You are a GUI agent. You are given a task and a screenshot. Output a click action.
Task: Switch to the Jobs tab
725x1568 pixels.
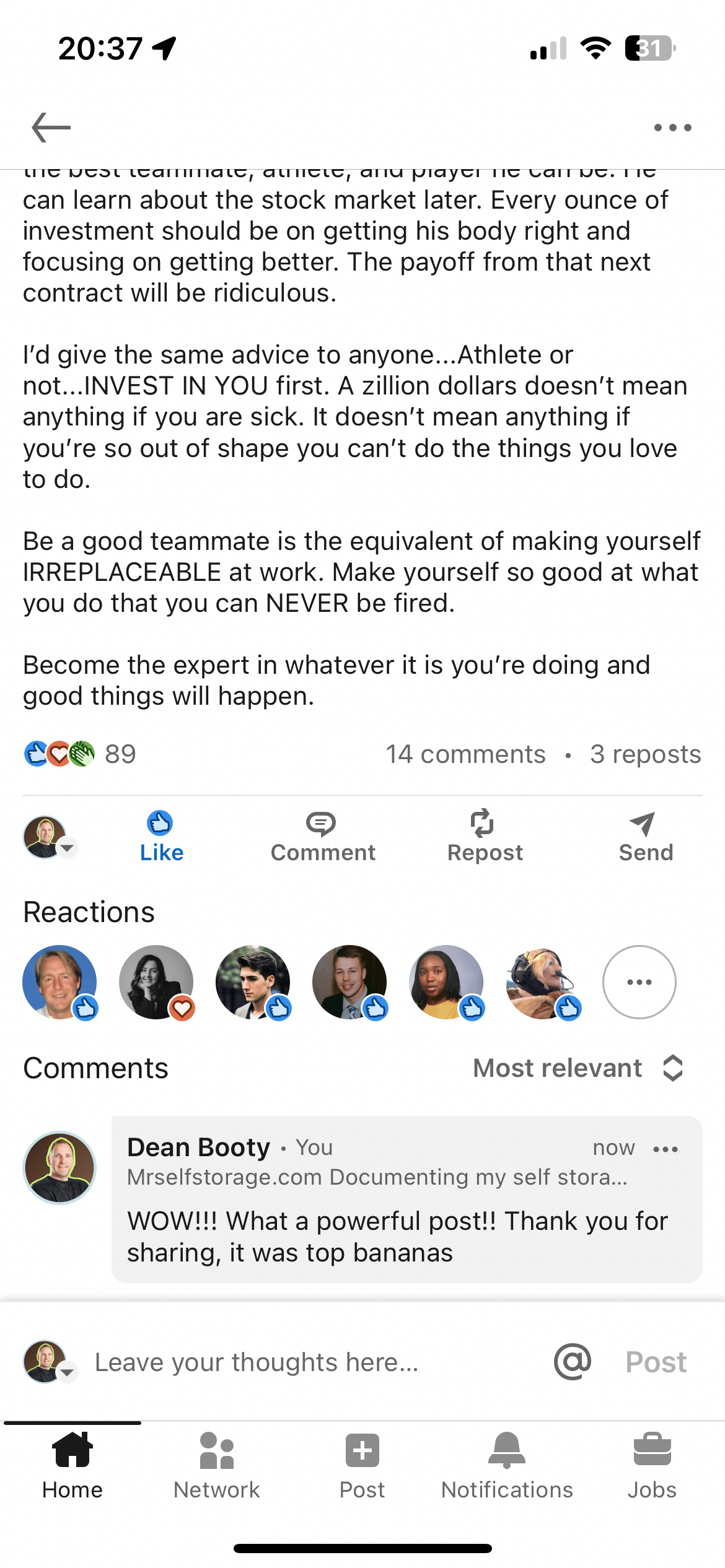(652, 1465)
